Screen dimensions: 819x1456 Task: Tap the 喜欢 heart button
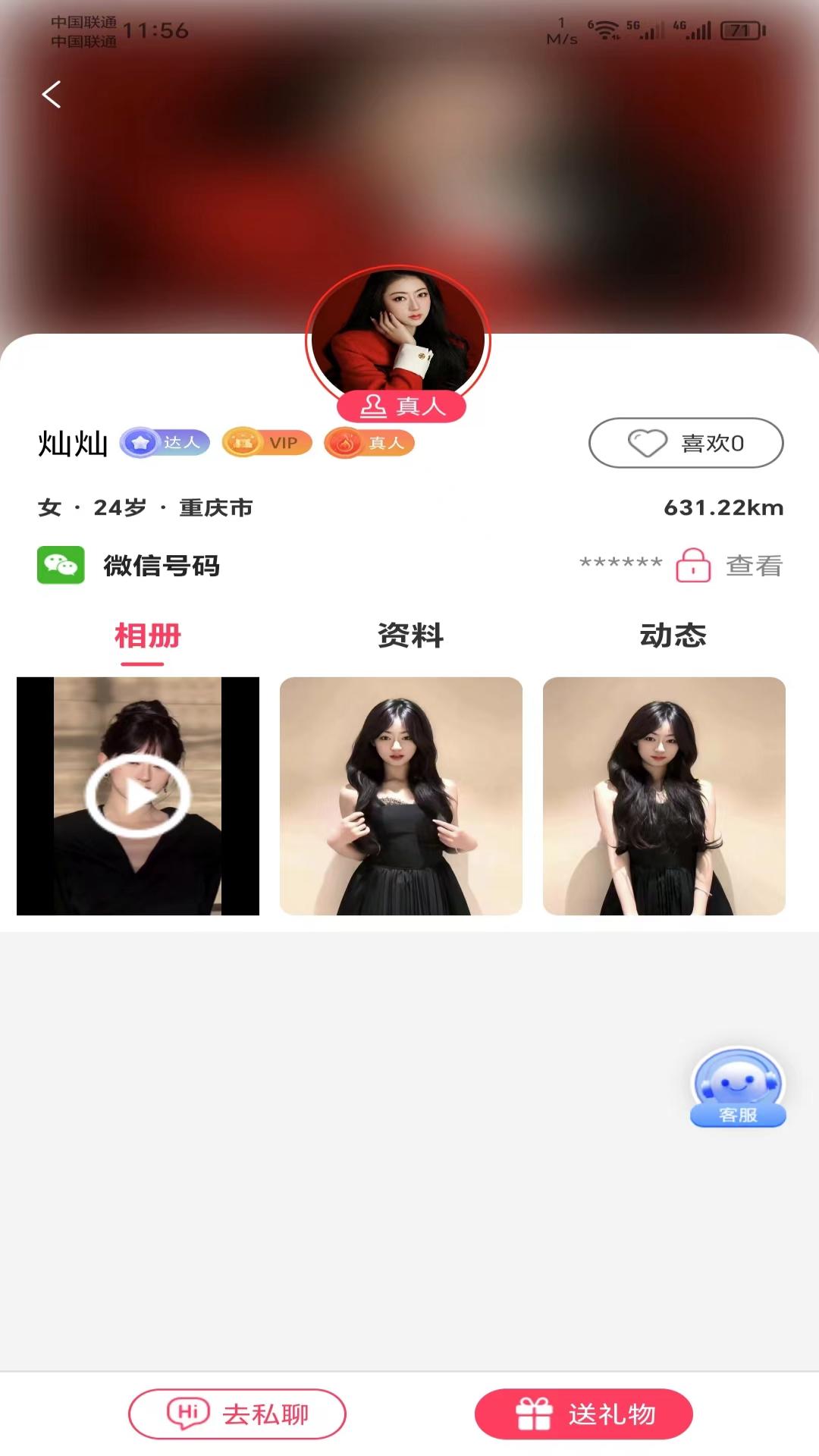pos(686,443)
